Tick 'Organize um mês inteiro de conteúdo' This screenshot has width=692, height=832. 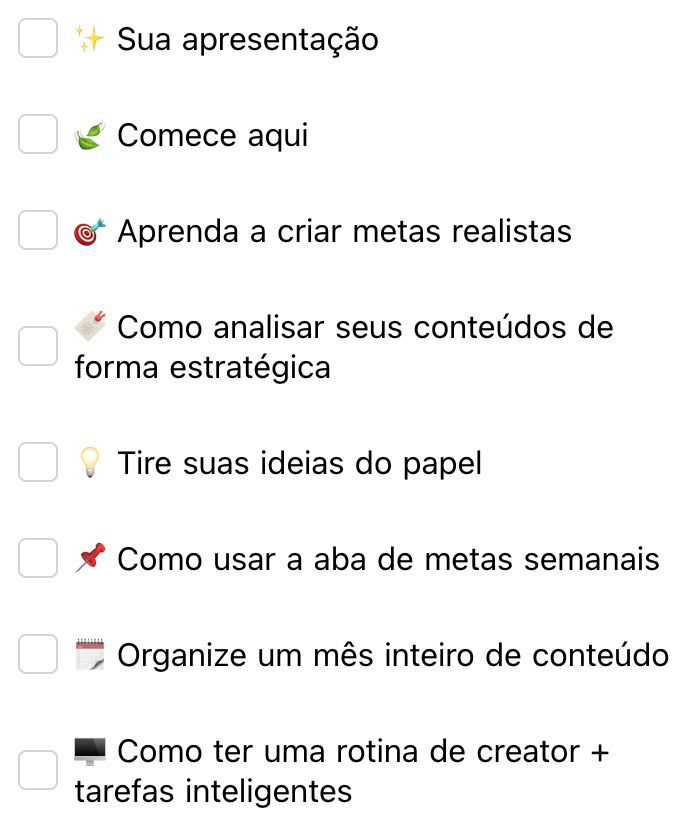(x=38, y=654)
